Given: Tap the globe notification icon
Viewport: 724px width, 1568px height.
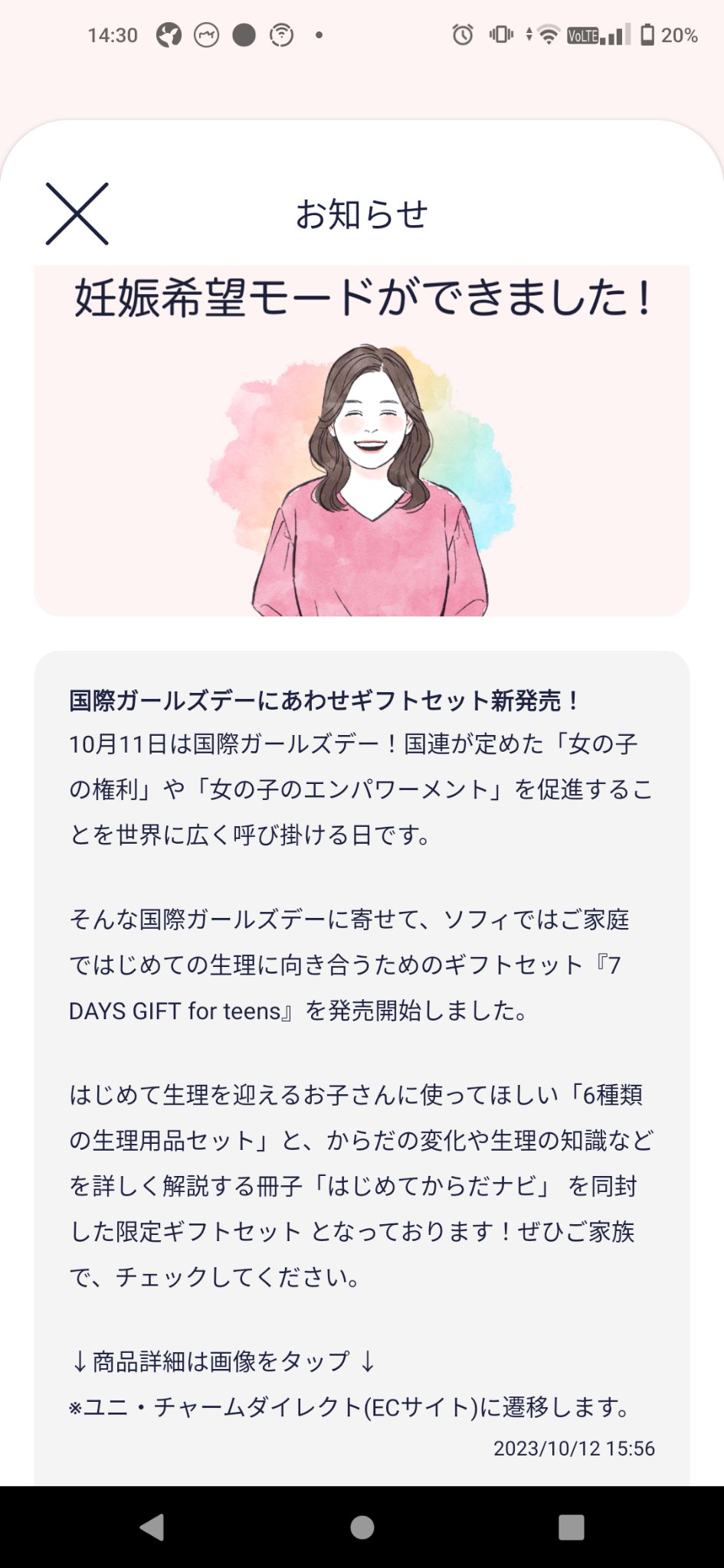Looking at the screenshot, I should (169, 34).
